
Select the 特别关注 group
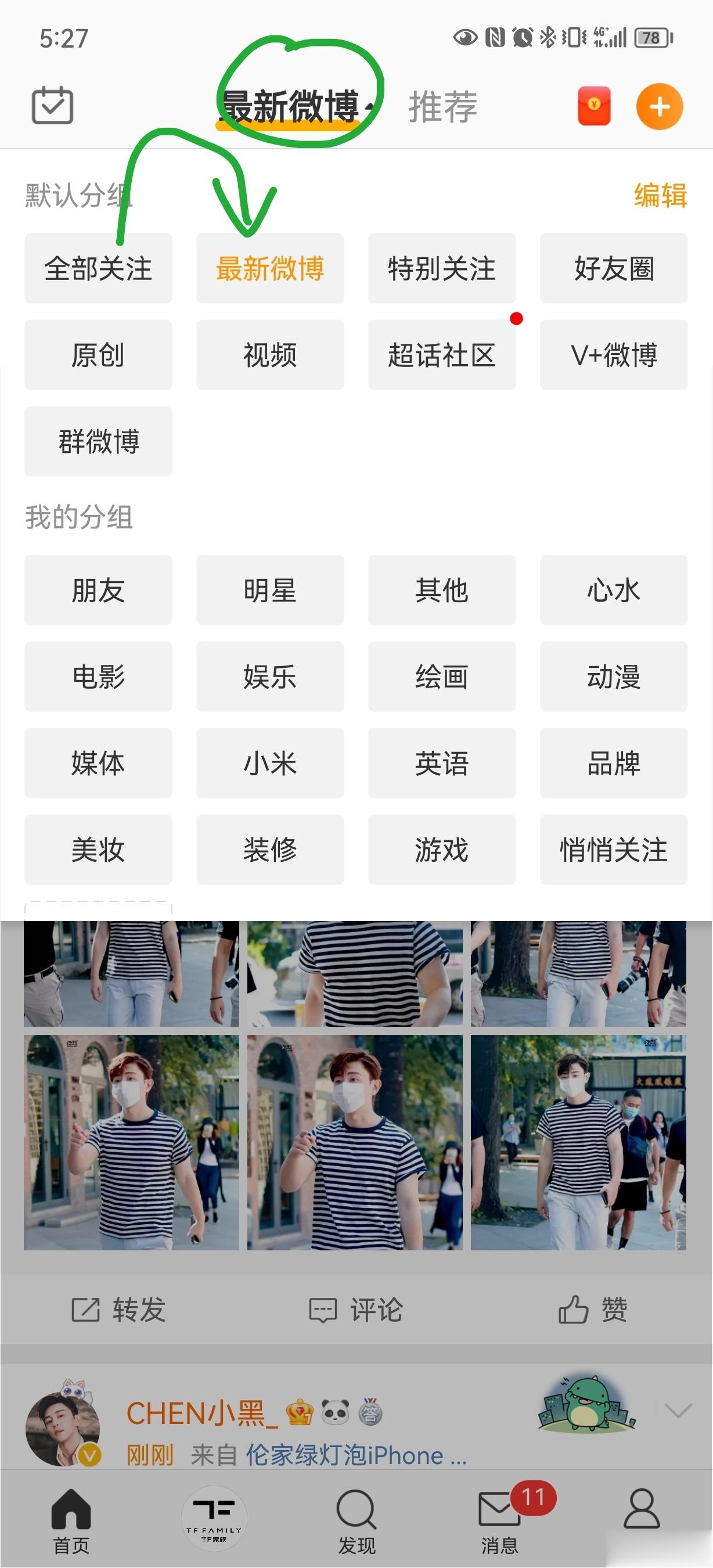(442, 268)
